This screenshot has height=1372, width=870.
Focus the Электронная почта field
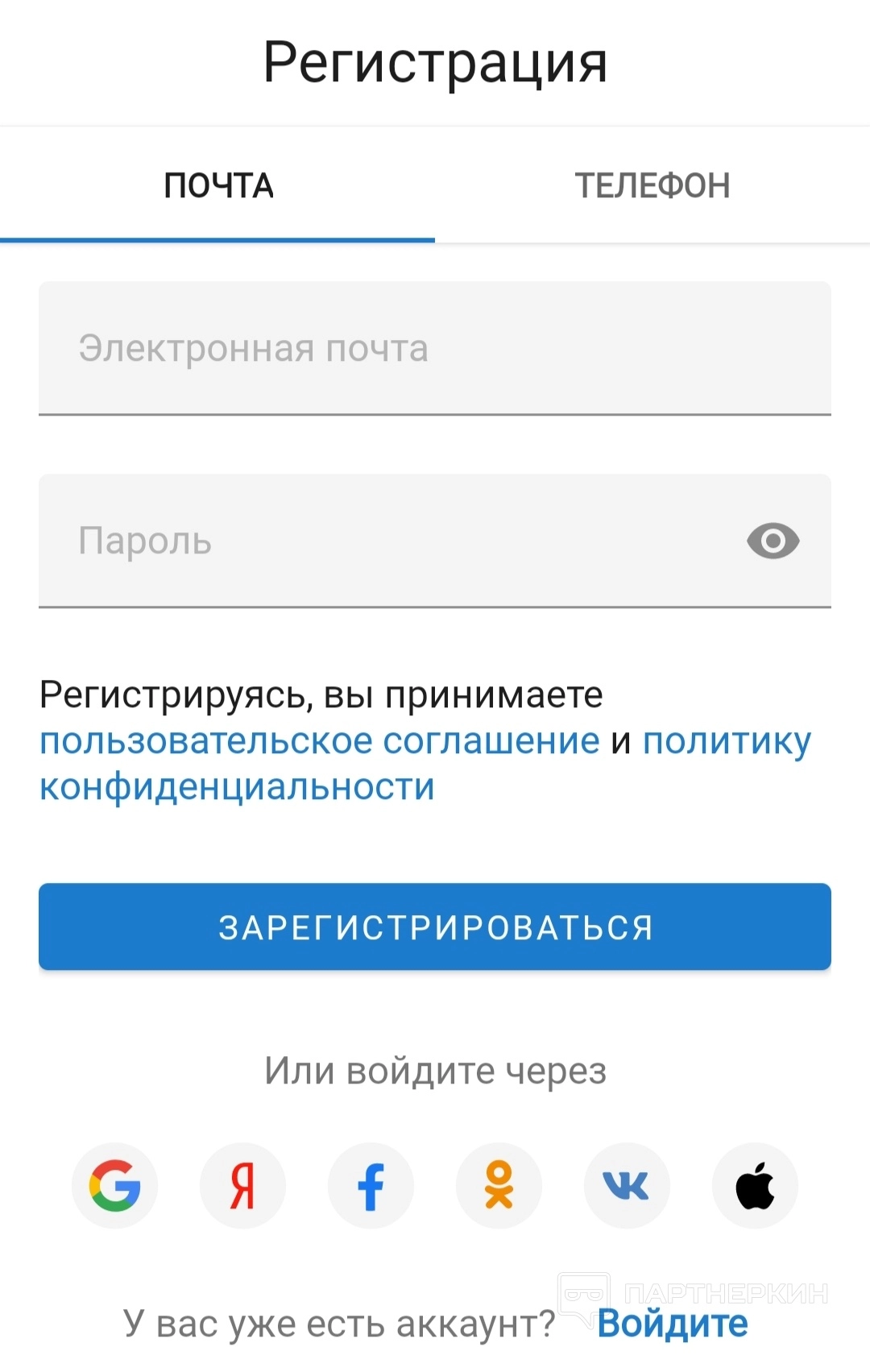coord(435,348)
